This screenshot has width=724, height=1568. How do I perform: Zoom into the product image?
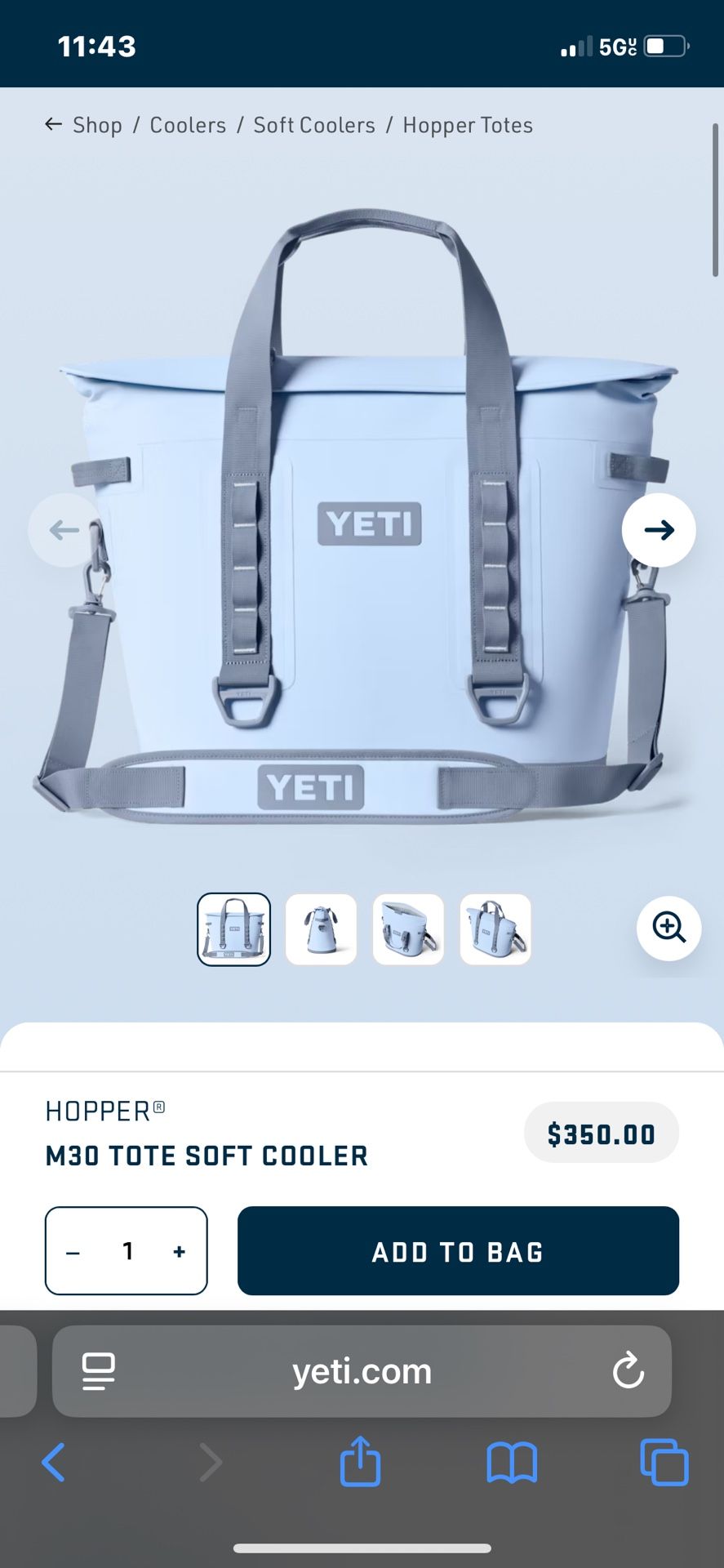[x=668, y=928]
